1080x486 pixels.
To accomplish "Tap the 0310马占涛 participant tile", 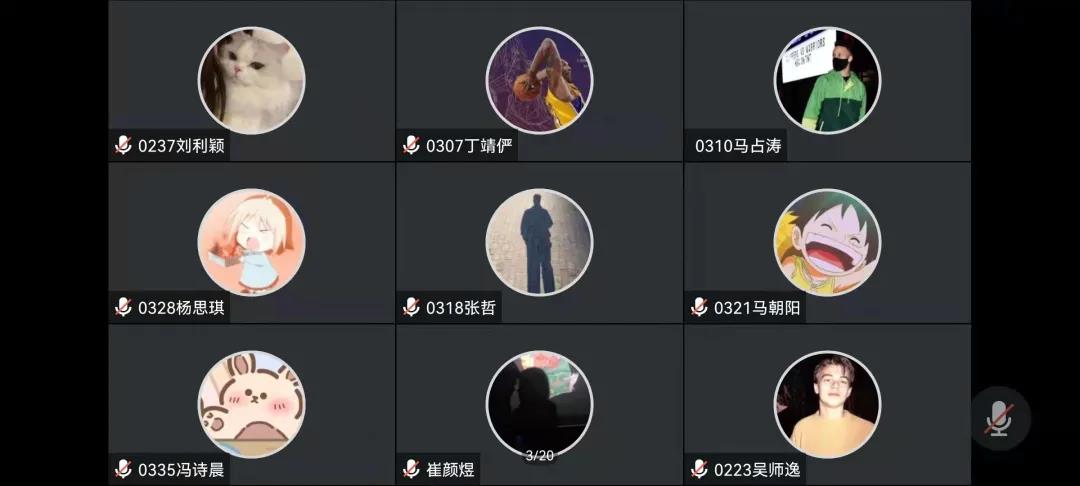I will point(827,81).
